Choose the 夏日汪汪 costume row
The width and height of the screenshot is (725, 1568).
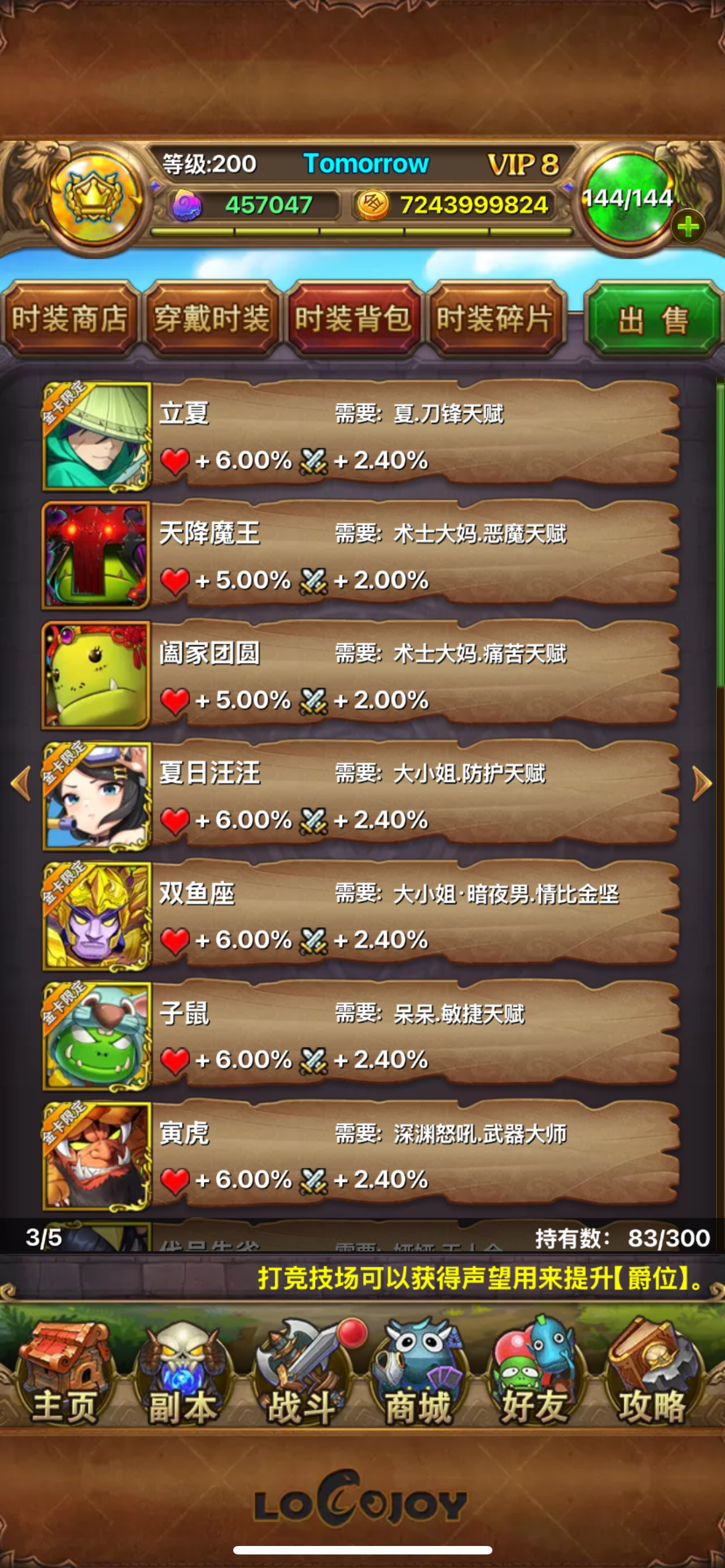click(x=359, y=796)
